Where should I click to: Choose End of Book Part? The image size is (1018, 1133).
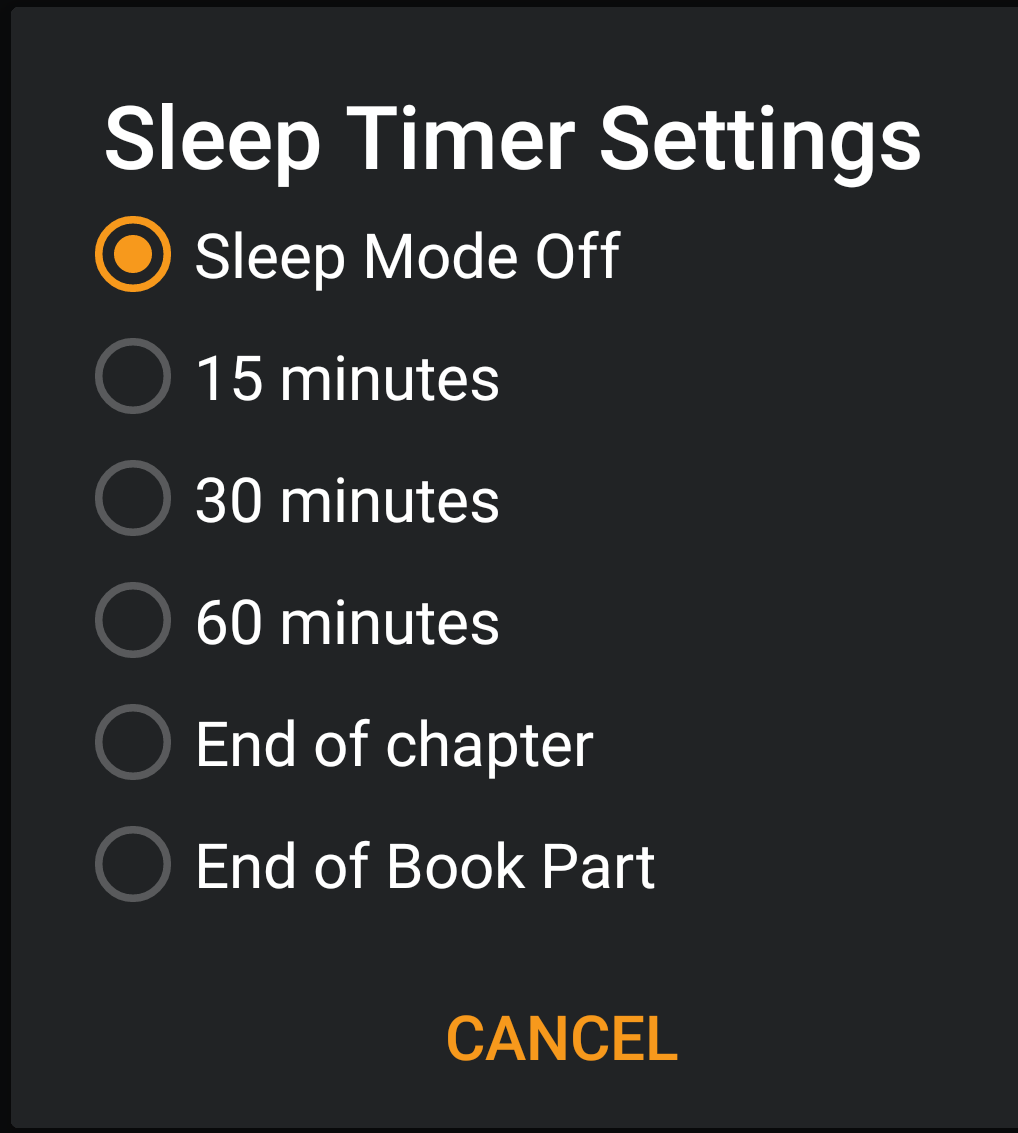[x=133, y=865]
